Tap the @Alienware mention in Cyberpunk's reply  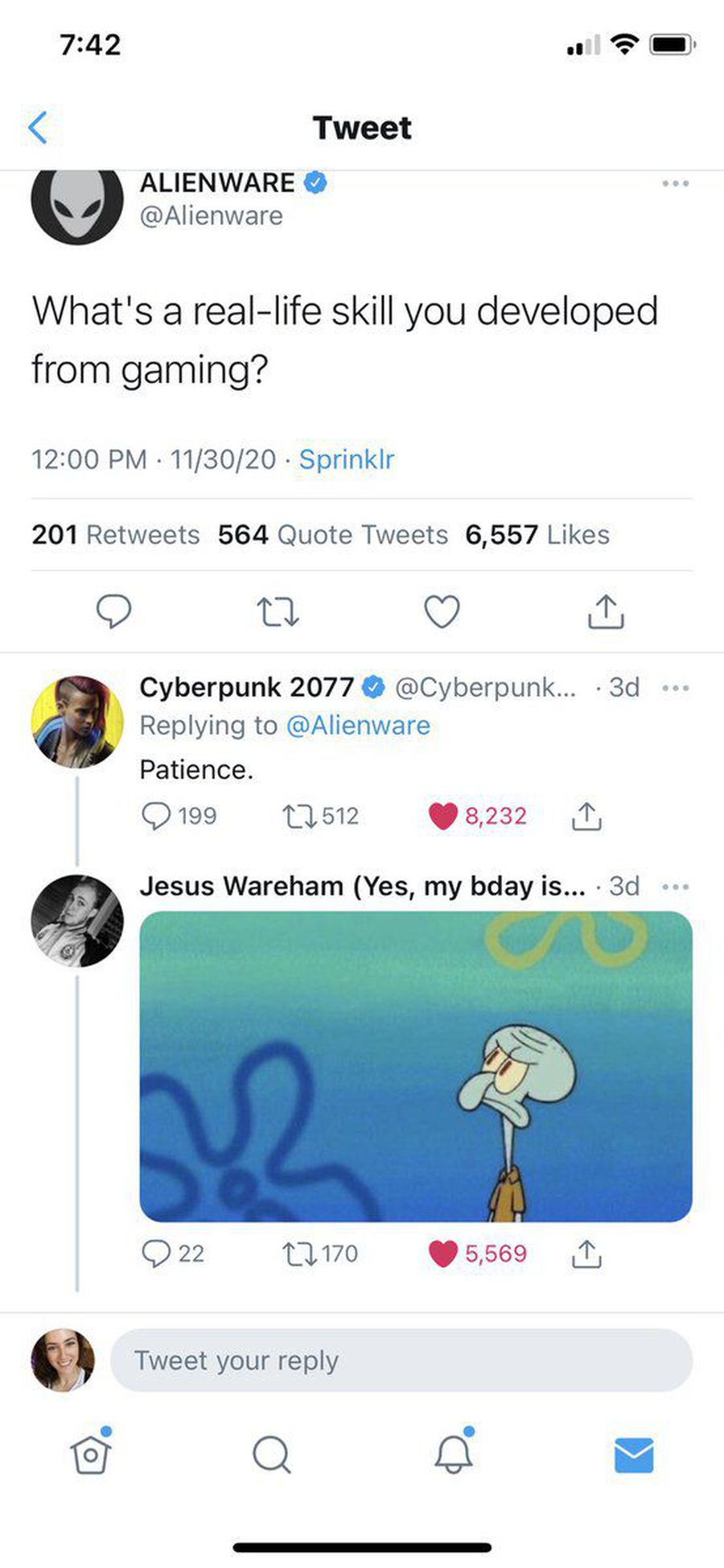click(x=358, y=726)
